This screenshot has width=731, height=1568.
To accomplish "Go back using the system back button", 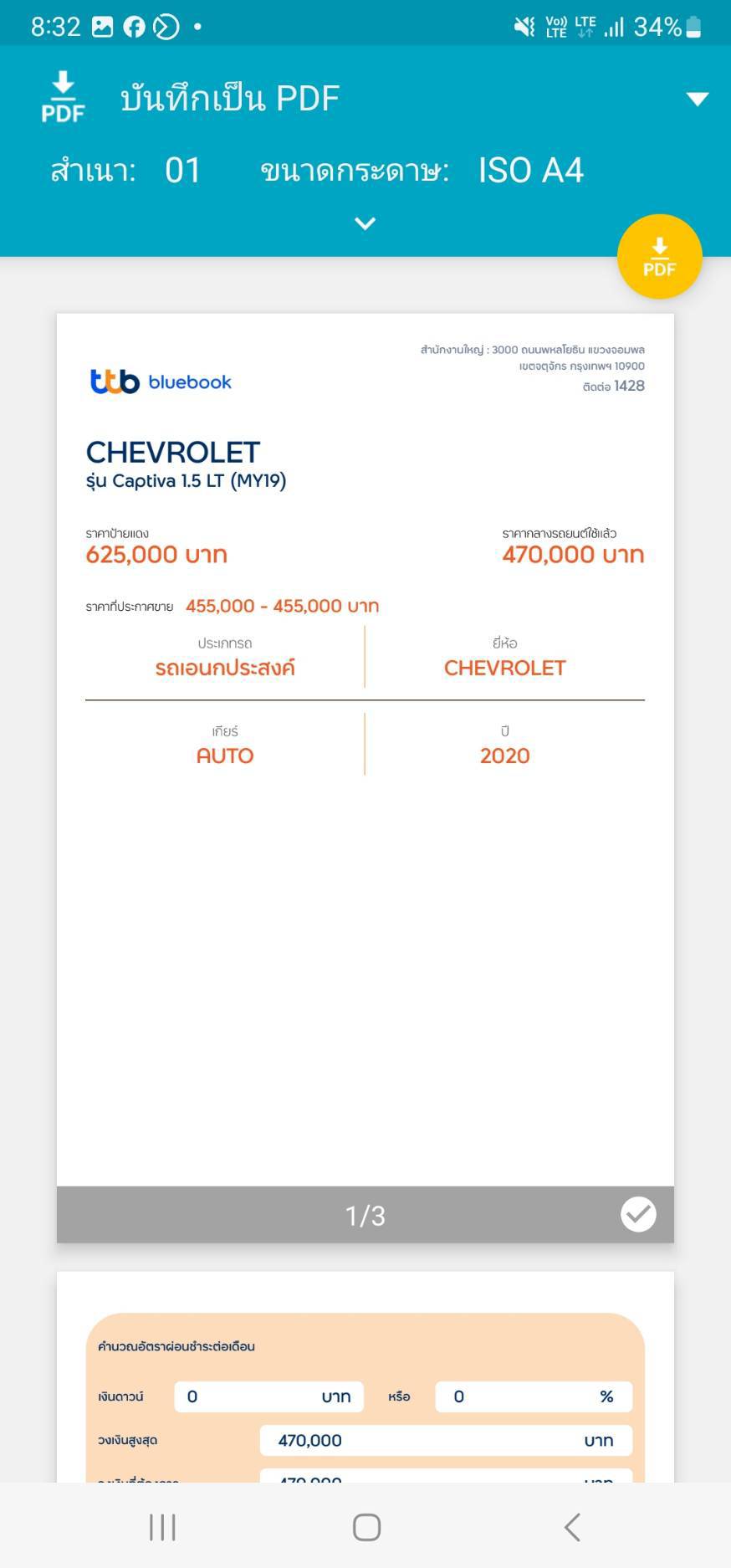I will (572, 1527).
